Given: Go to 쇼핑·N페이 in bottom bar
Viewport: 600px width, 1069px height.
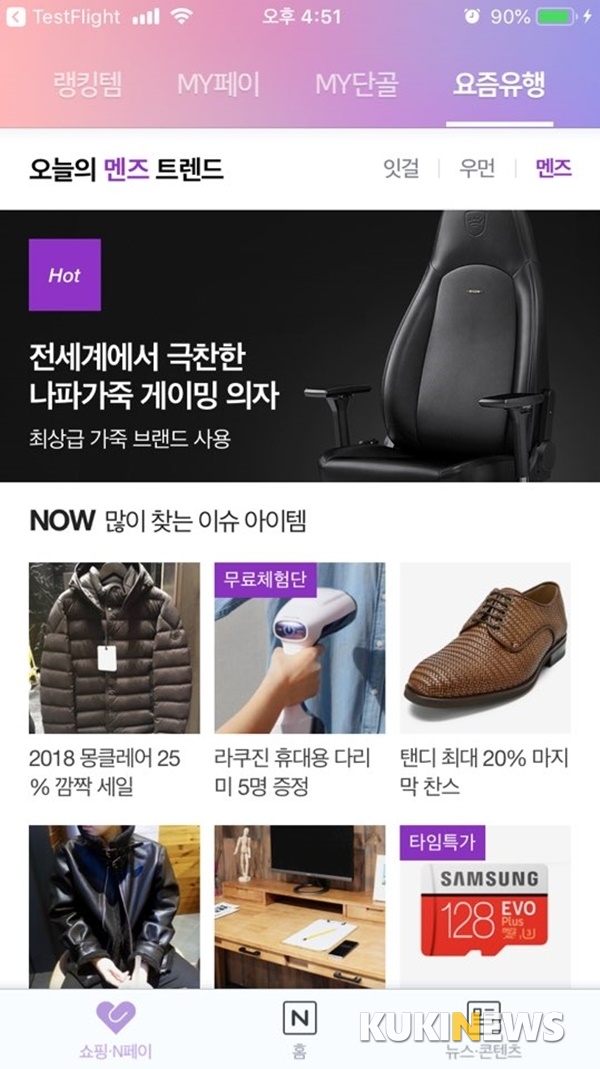Looking at the screenshot, I should pos(116,1030).
